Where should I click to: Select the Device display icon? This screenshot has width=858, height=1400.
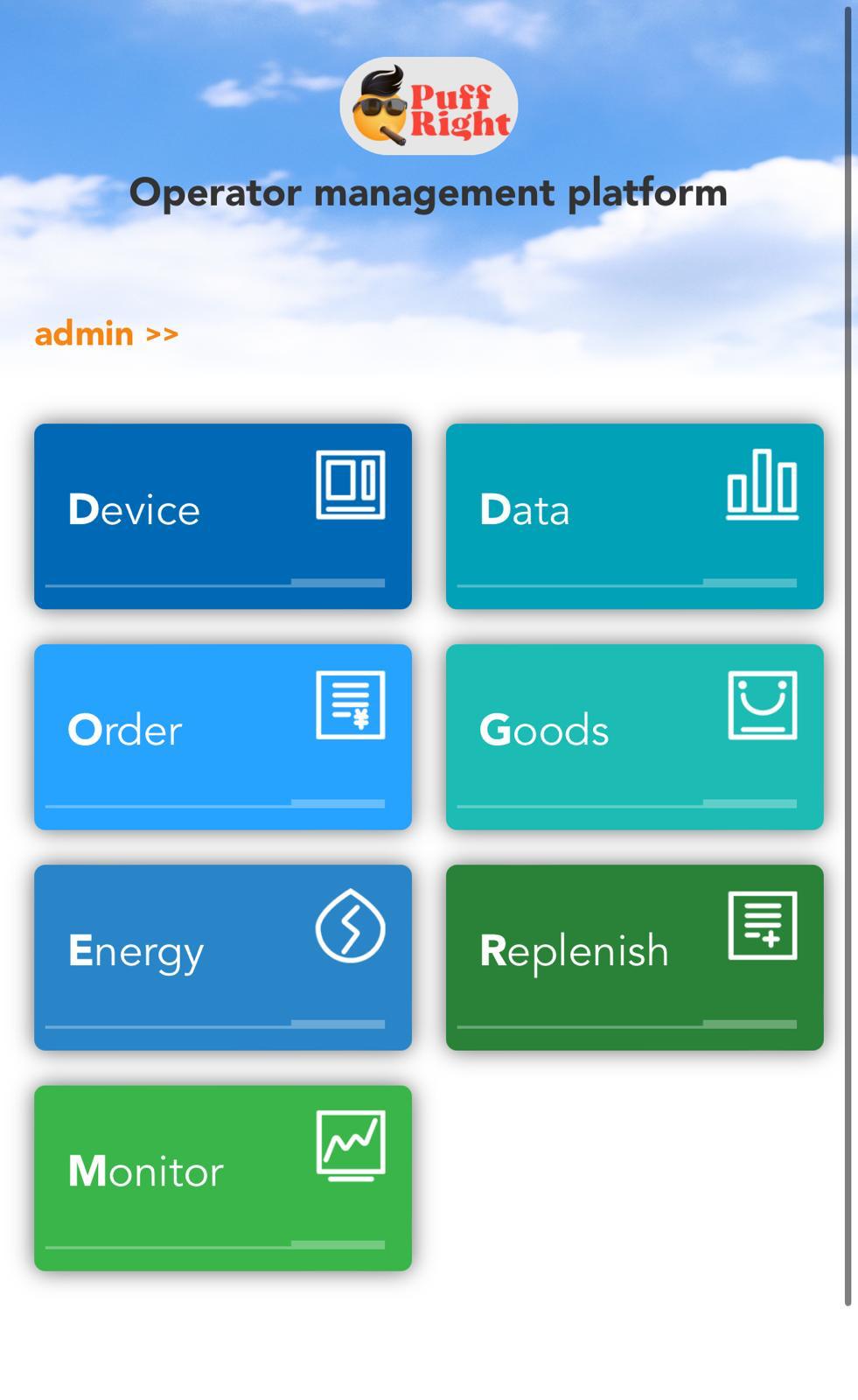click(349, 486)
